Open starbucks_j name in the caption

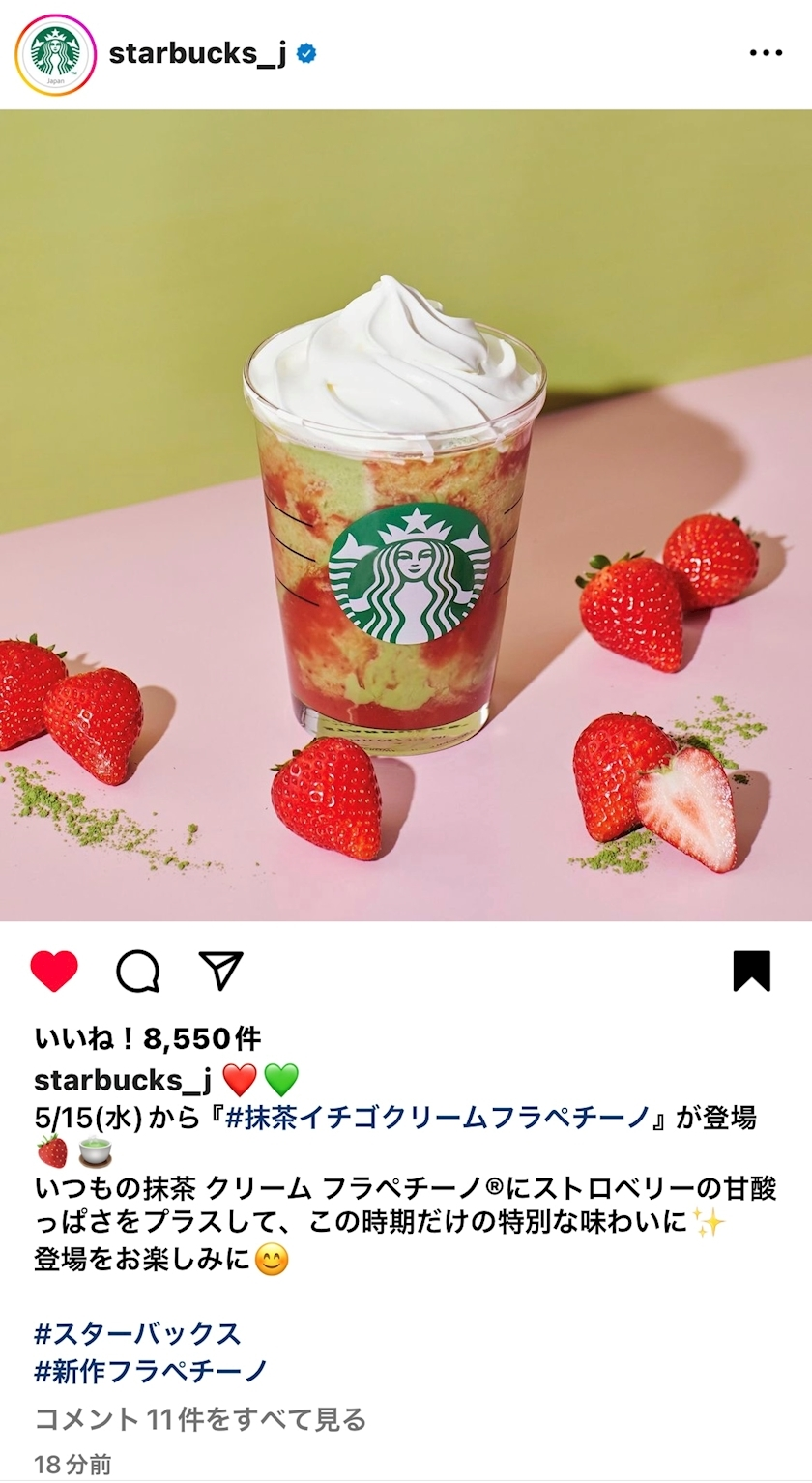(x=123, y=1079)
